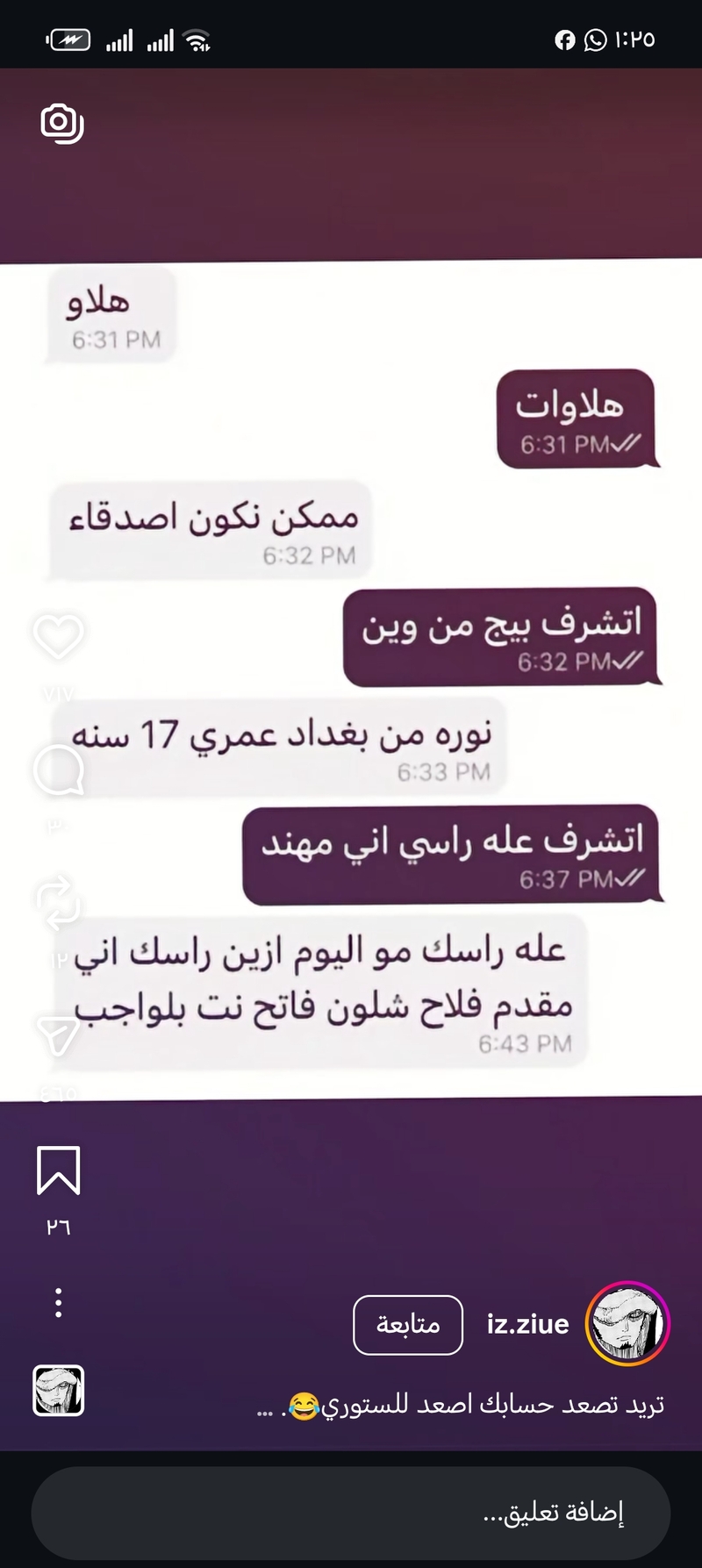
Task: Save the reel with bookmark icon
Action: 58,1171
